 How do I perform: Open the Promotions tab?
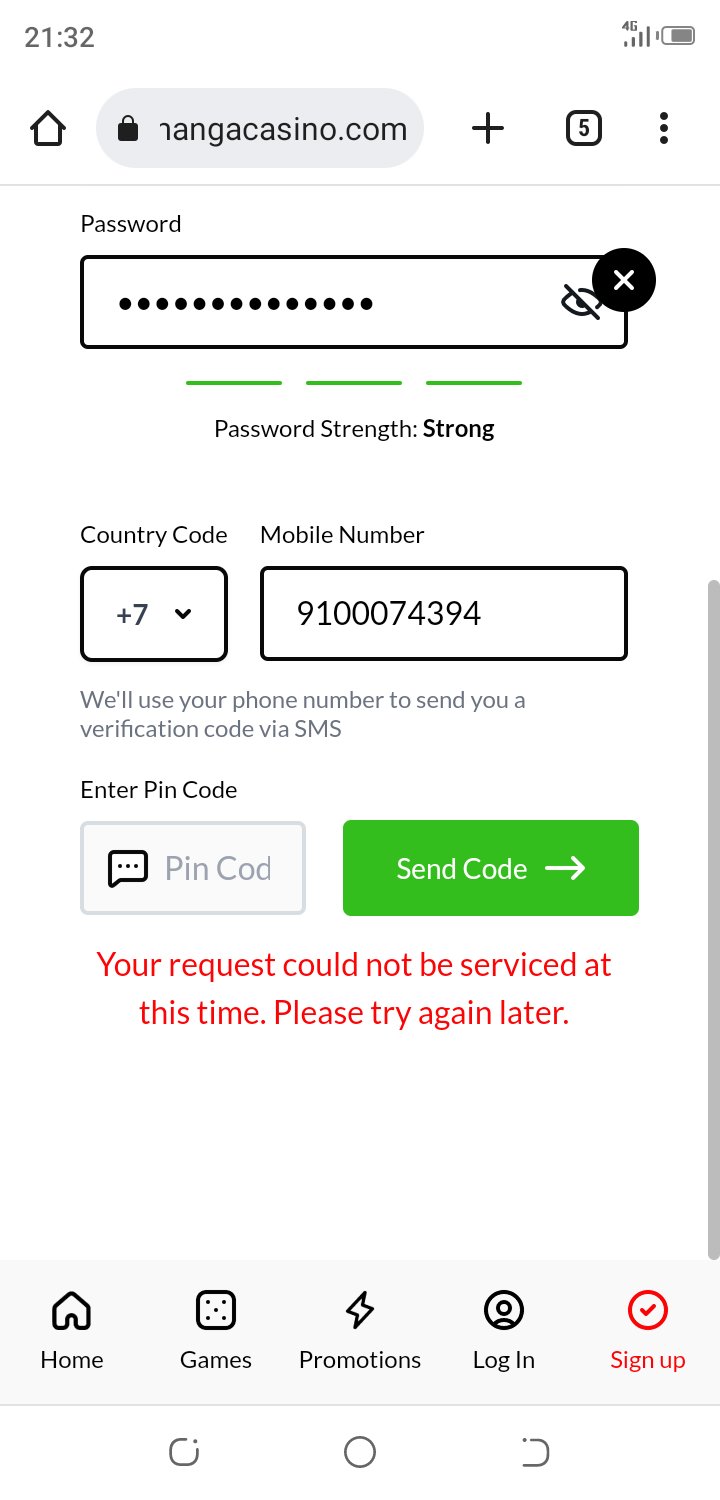click(360, 1330)
